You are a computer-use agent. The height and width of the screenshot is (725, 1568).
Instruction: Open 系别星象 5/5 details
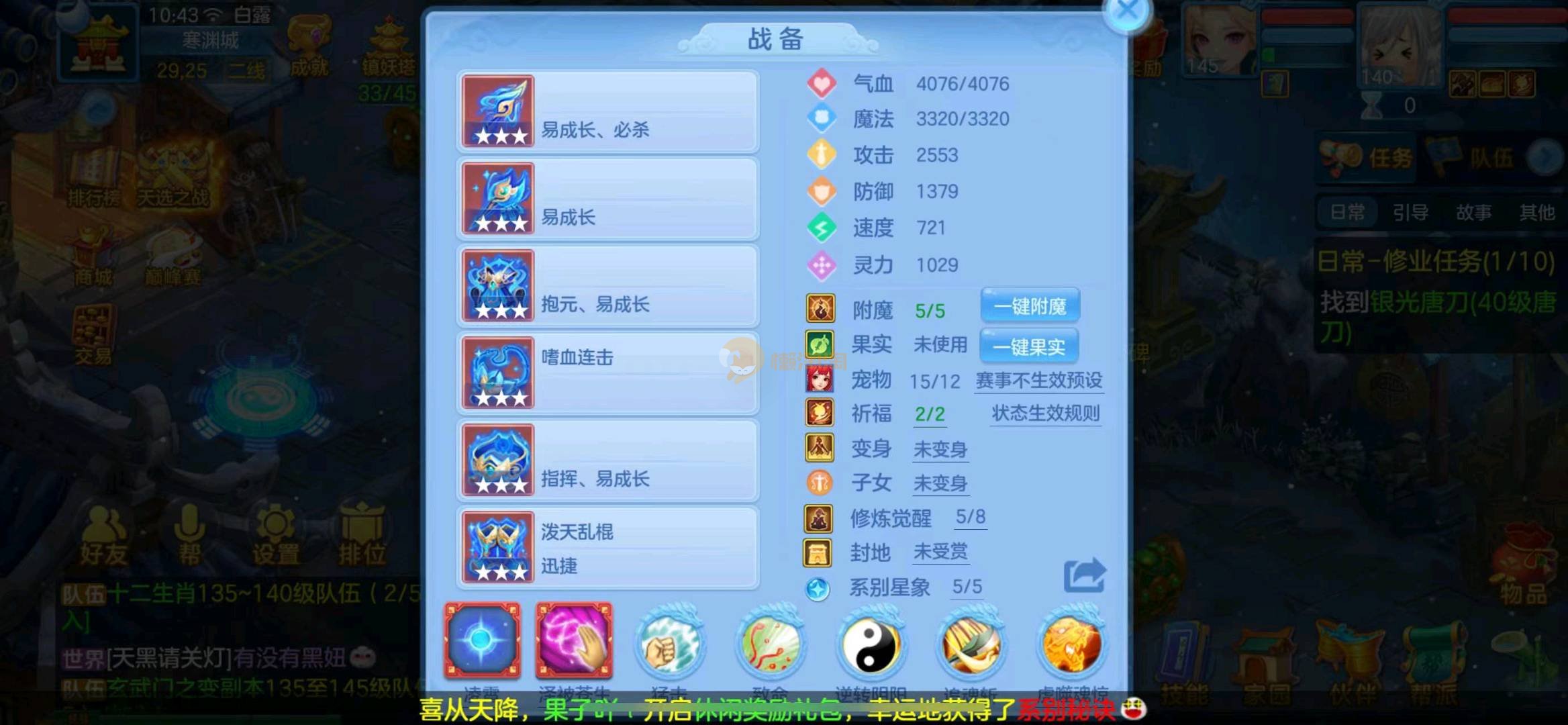(967, 587)
